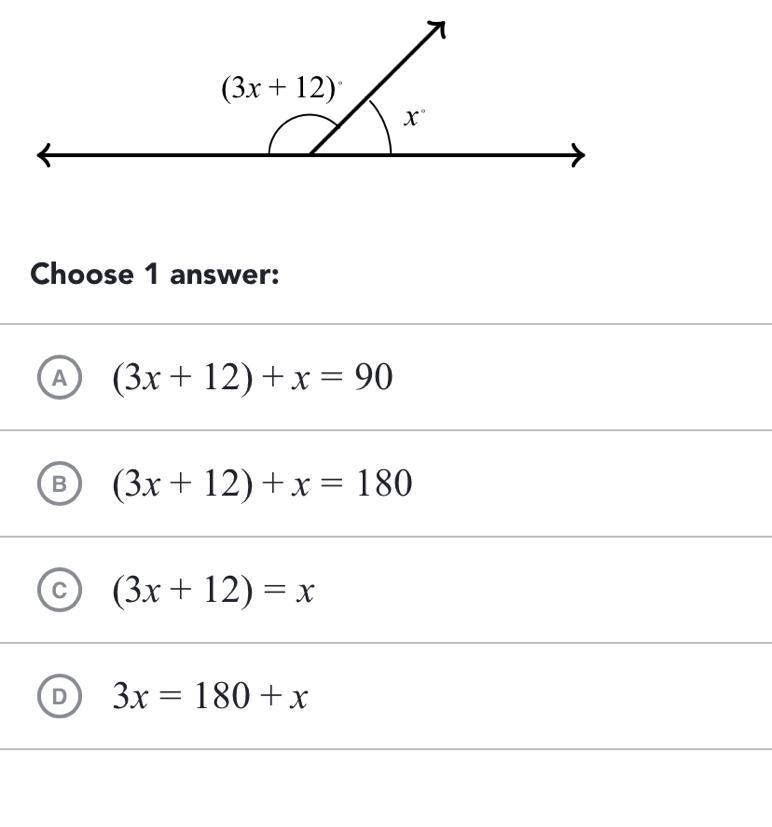
Task: Mark answer D: 3x = 180 + x
Action: [x=59, y=696]
